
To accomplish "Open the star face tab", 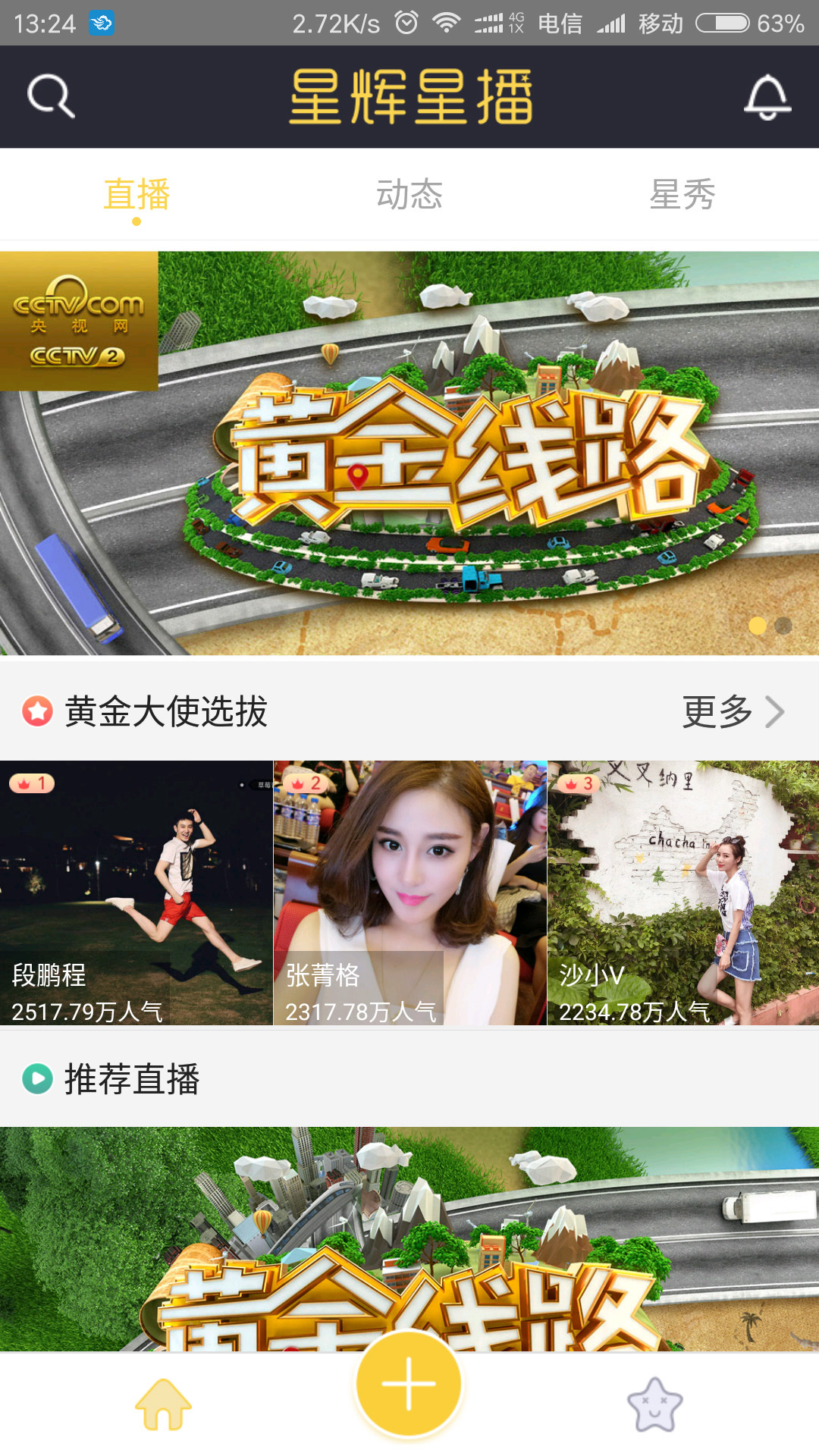I will pyautogui.click(x=655, y=1404).
